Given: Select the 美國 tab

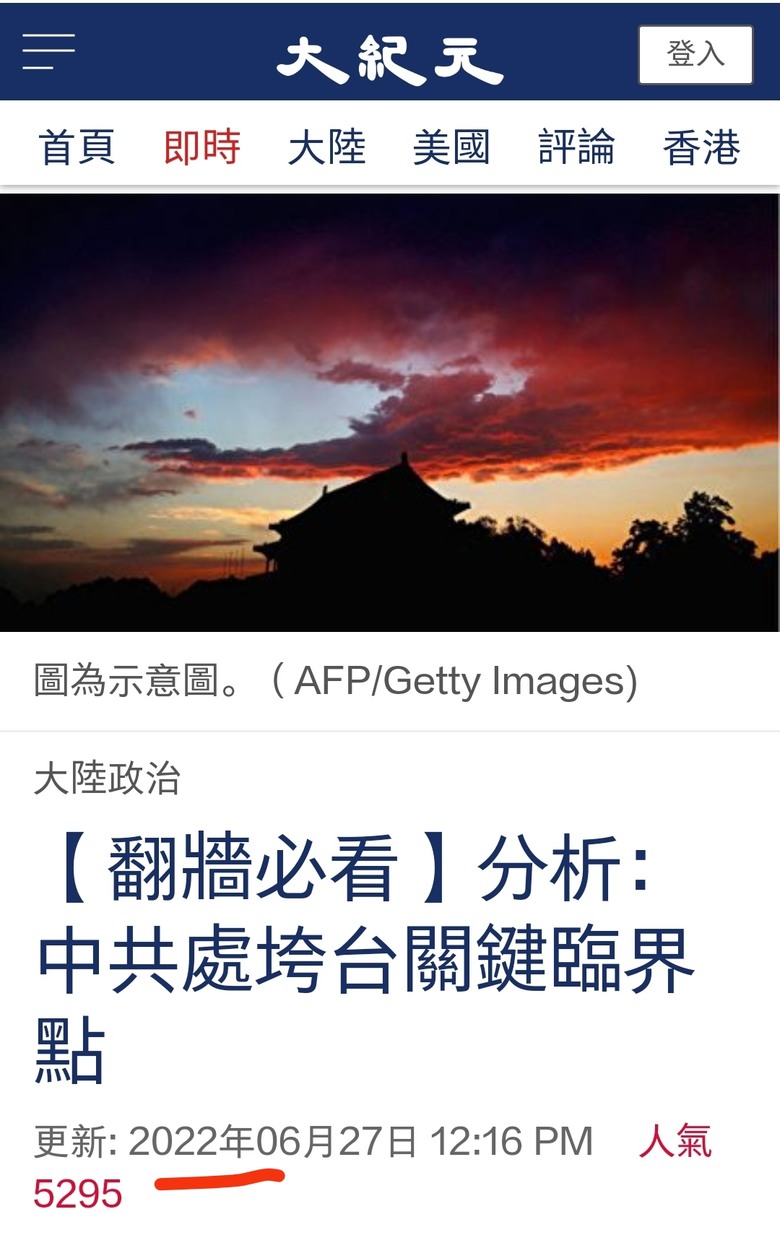Looking at the screenshot, I should pos(452,147).
